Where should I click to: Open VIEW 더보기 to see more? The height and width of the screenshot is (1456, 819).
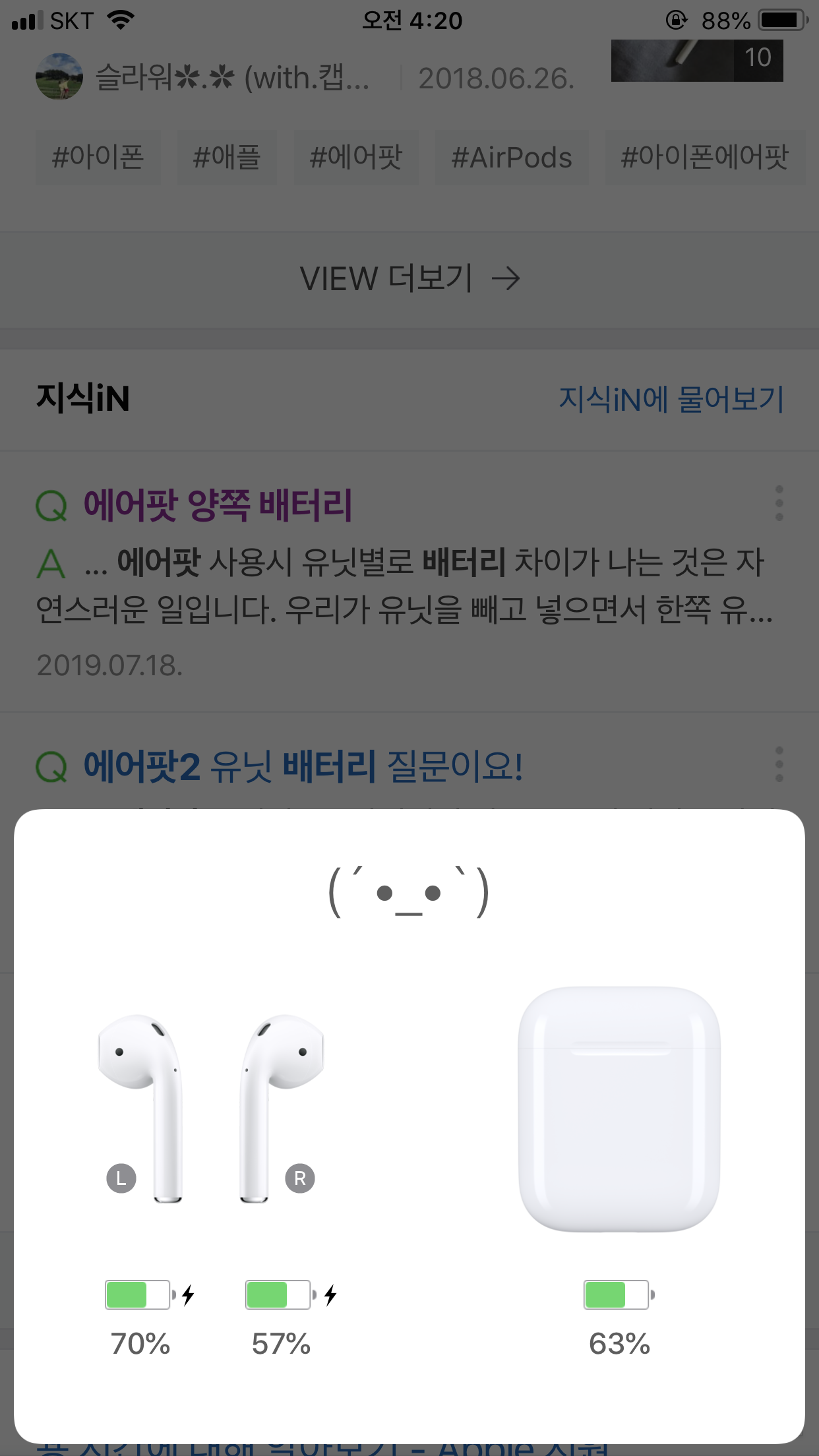point(409,279)
